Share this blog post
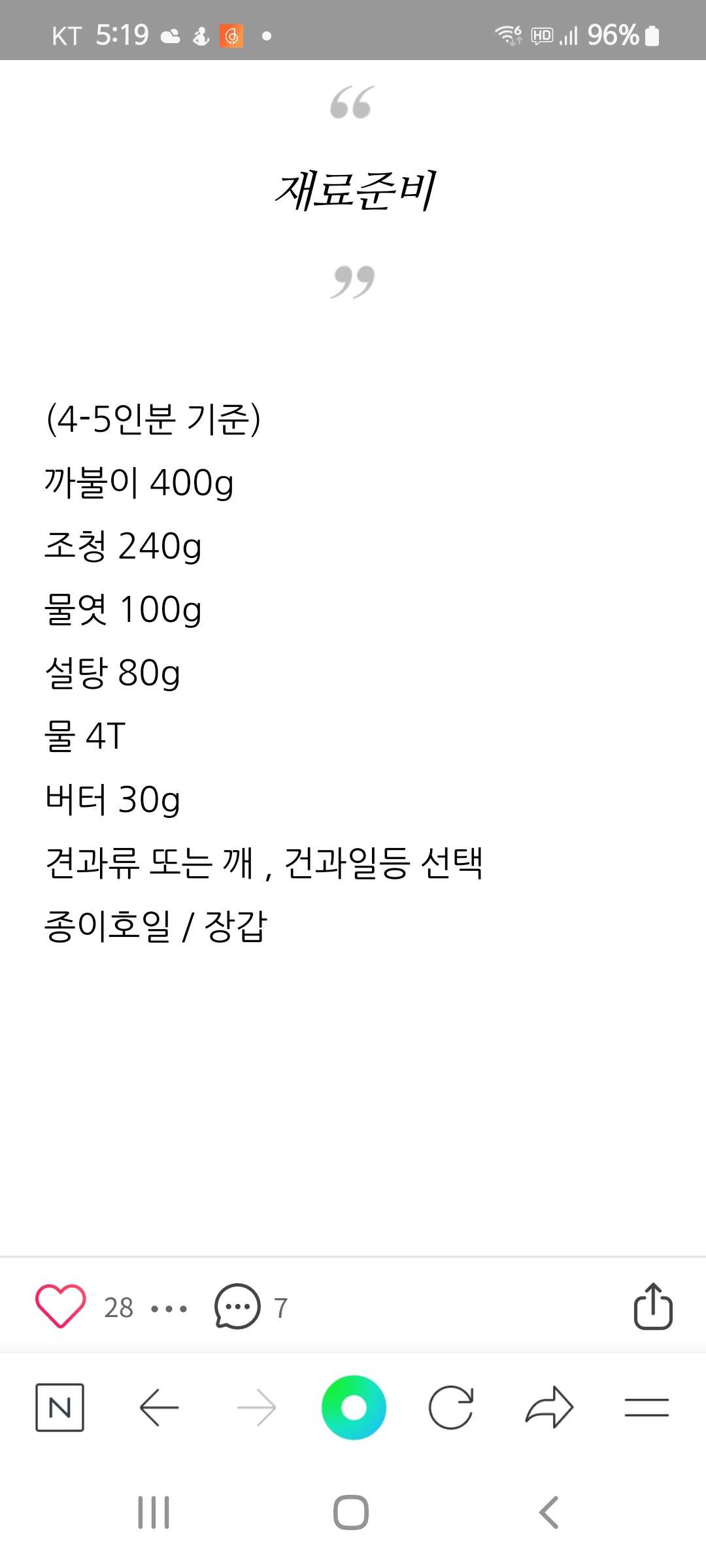This screenshot has width=706, height=1568. tap(653, 1306)
